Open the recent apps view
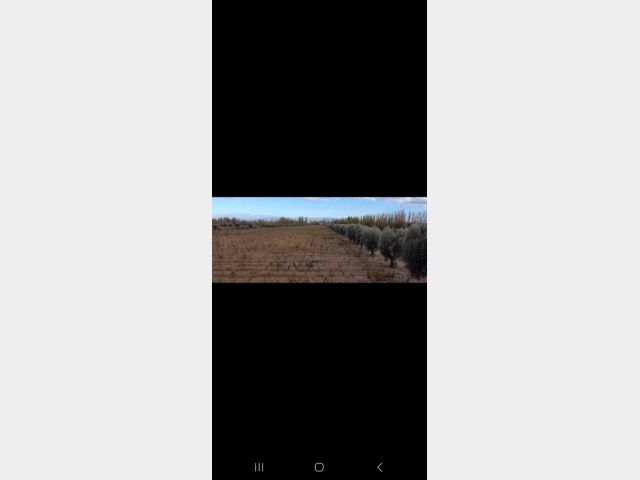 259,467
